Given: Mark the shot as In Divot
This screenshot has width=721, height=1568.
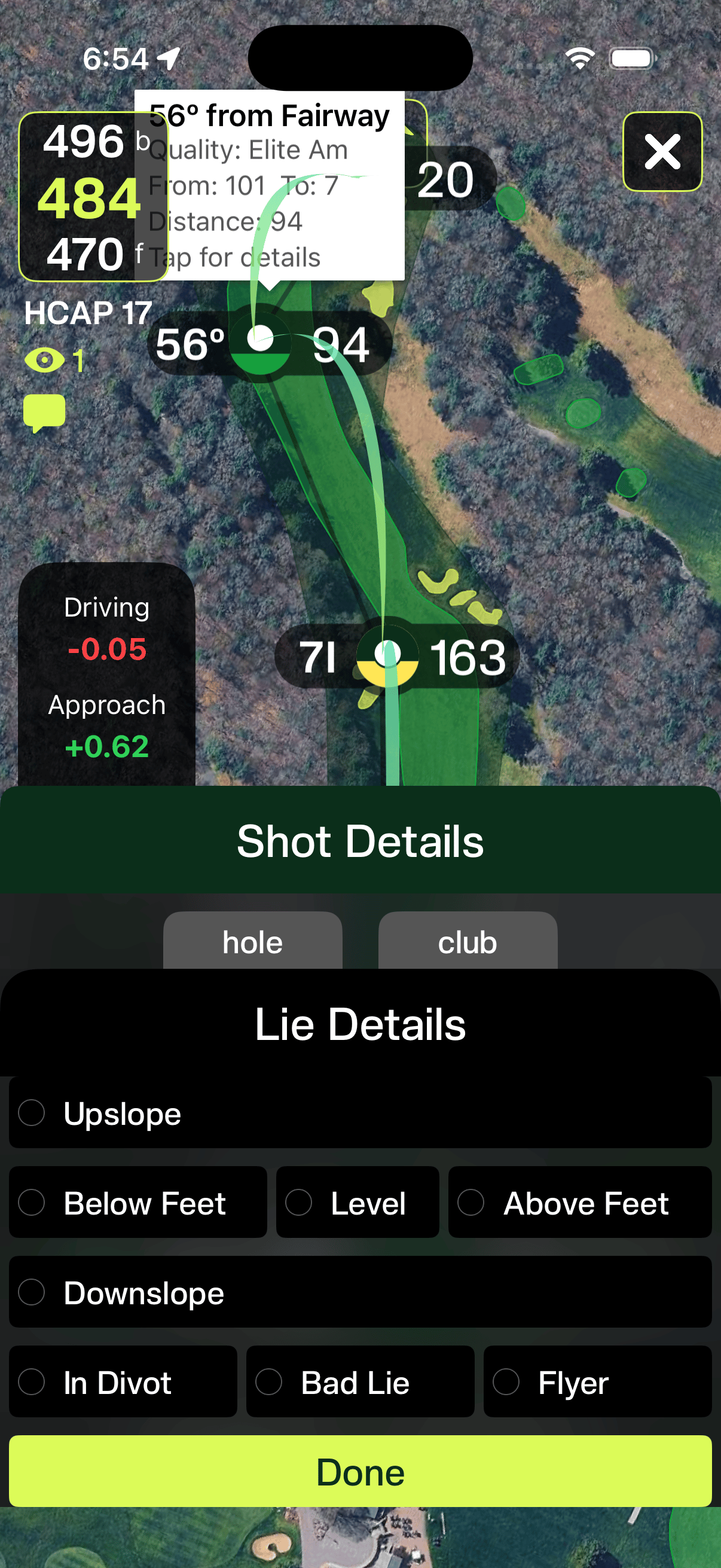Looking at the screenshot, I should pos(123,1382).
